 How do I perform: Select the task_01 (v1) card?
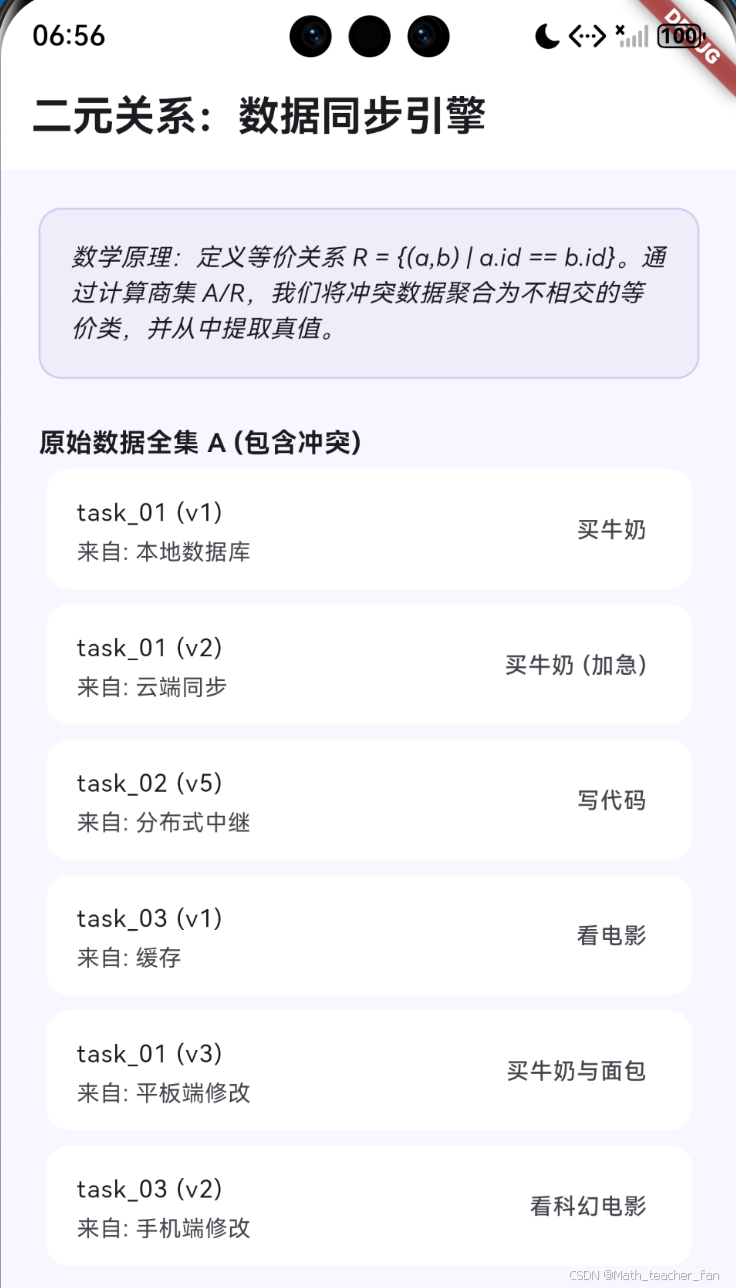[368, 529]
